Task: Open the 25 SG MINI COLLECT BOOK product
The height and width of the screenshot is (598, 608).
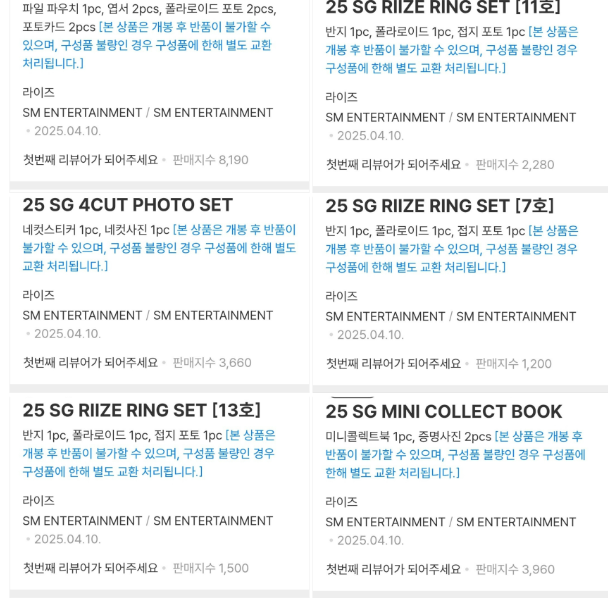Action: [x=444, y=411]
